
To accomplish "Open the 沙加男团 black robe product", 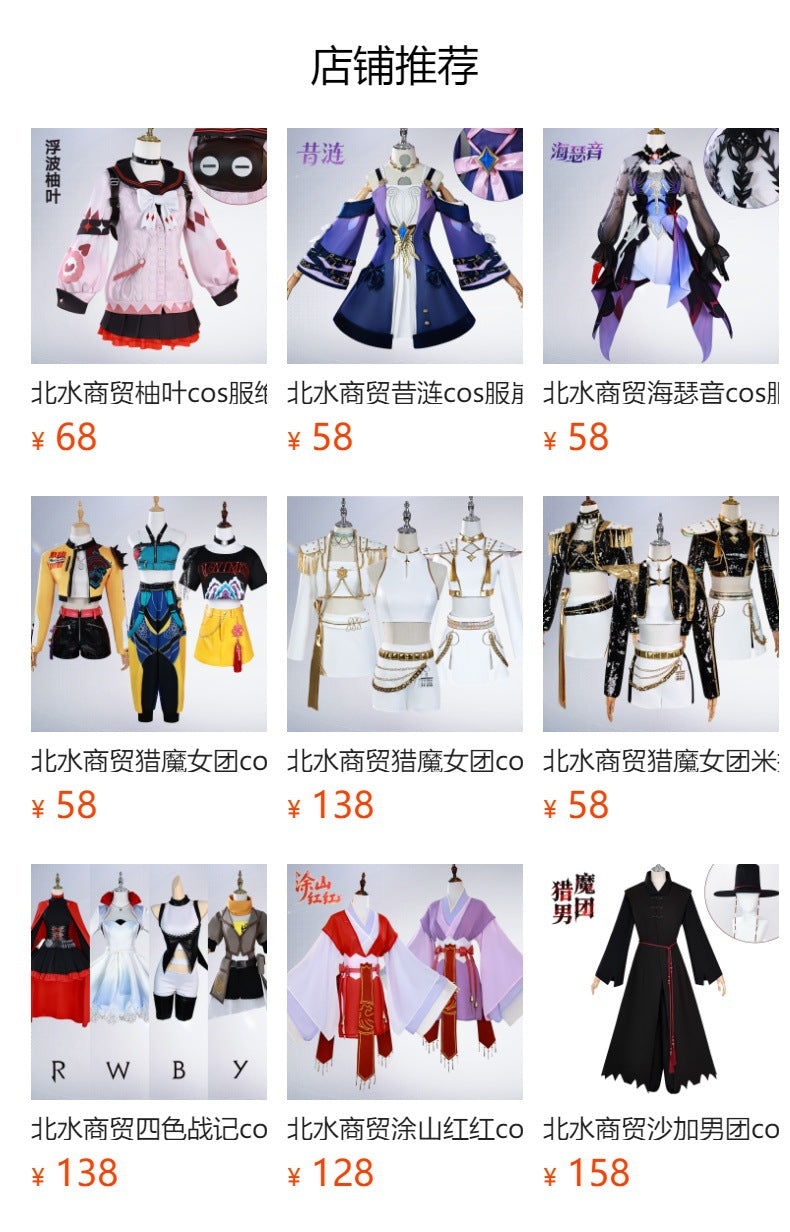I will click(x=661, y=982).
